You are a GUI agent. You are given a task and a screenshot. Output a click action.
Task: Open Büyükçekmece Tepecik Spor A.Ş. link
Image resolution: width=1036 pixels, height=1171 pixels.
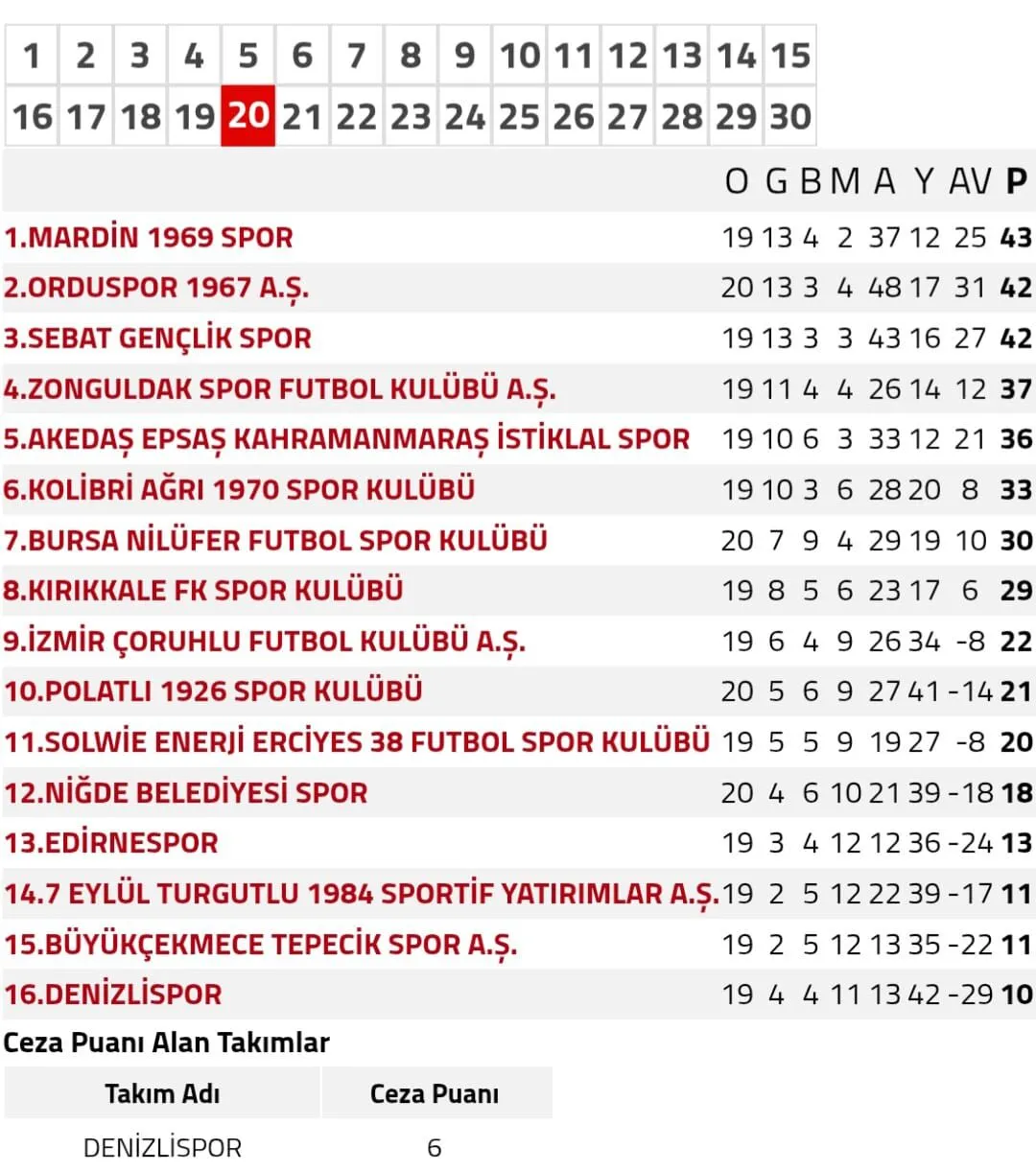[260, 945]
